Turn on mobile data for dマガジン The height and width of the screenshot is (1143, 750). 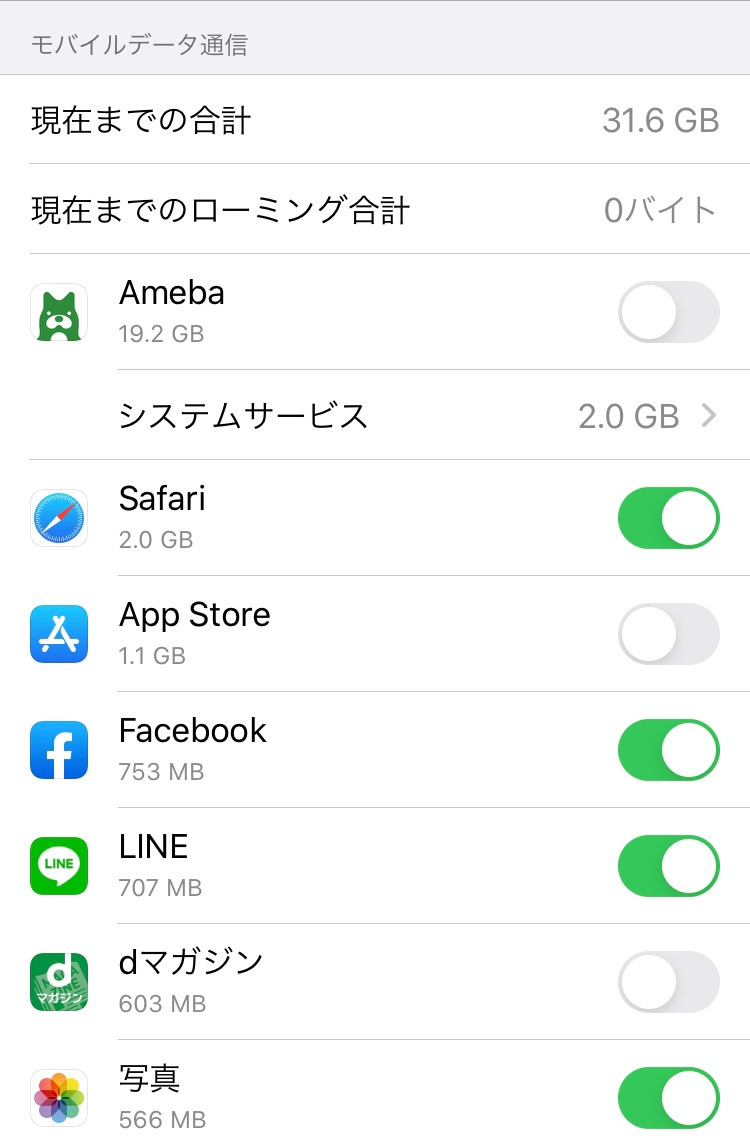pos(668,982)
